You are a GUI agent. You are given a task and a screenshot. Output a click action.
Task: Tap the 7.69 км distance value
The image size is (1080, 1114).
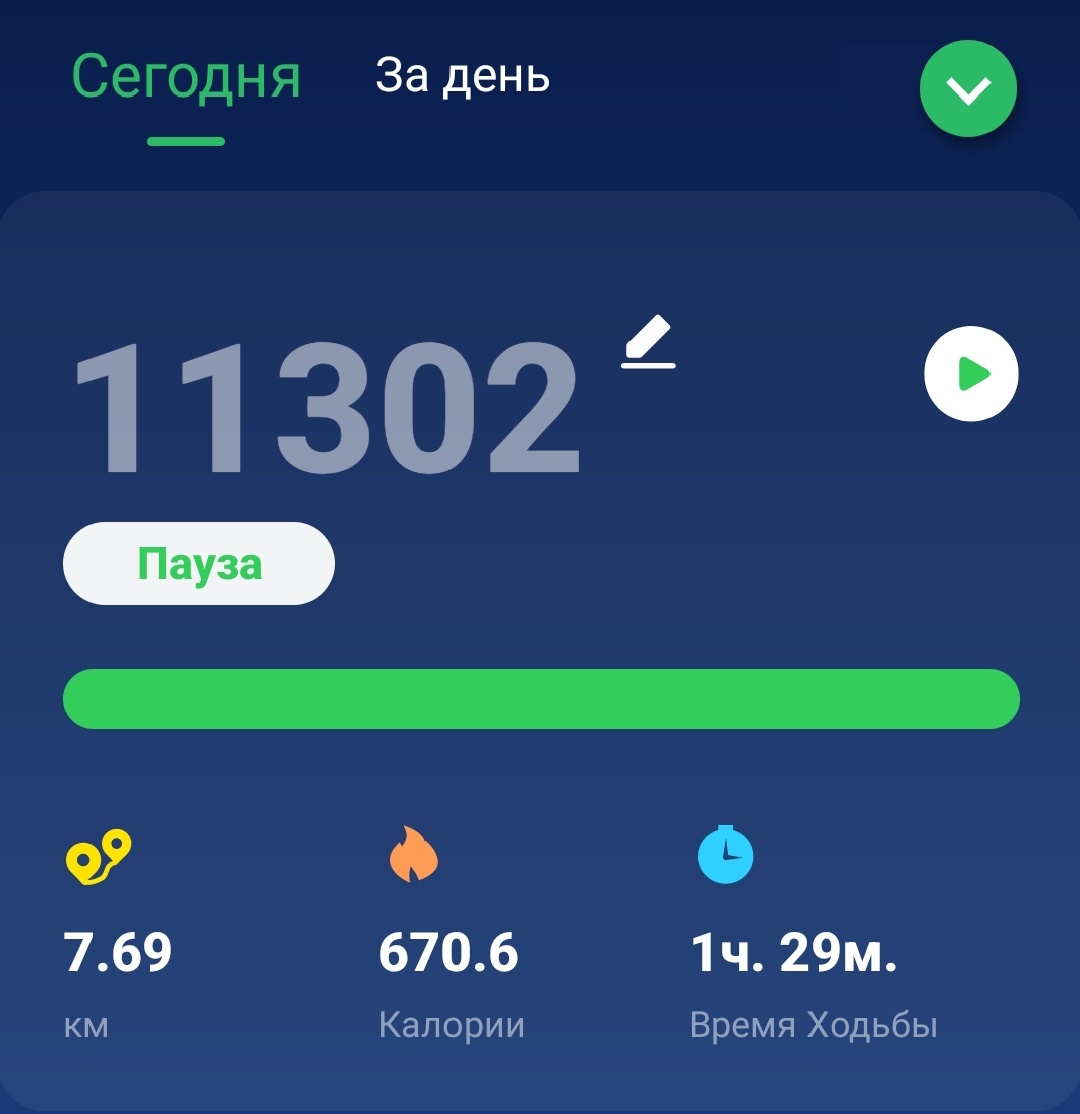[117, 953]
